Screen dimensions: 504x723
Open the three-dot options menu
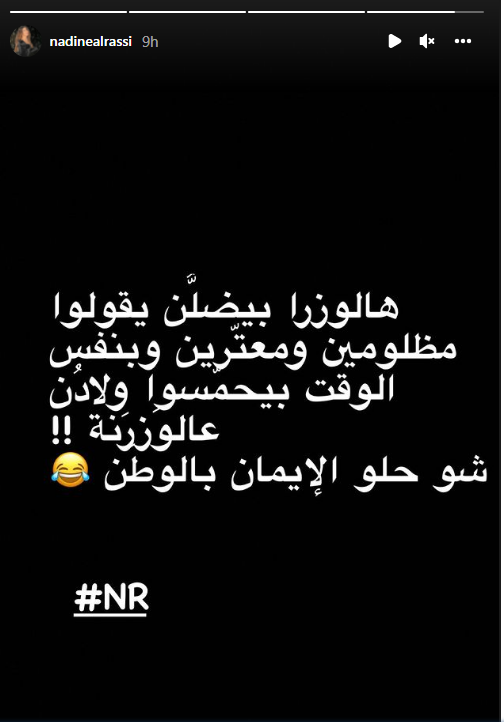click(462, 41)
